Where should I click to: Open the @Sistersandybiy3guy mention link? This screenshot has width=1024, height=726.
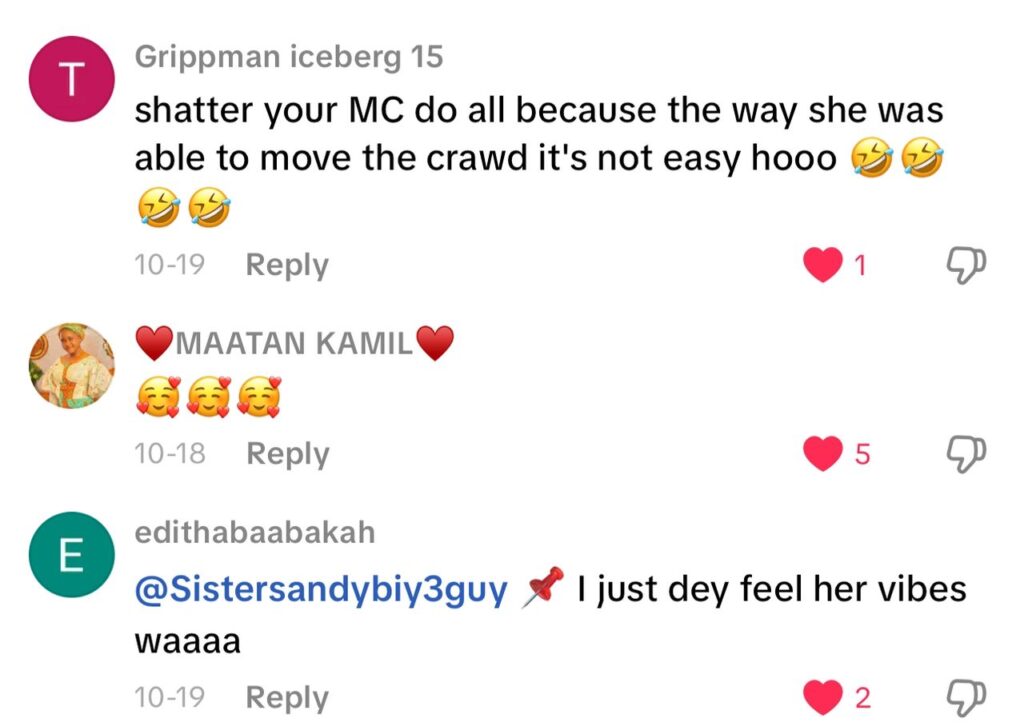tap(321, 590)
